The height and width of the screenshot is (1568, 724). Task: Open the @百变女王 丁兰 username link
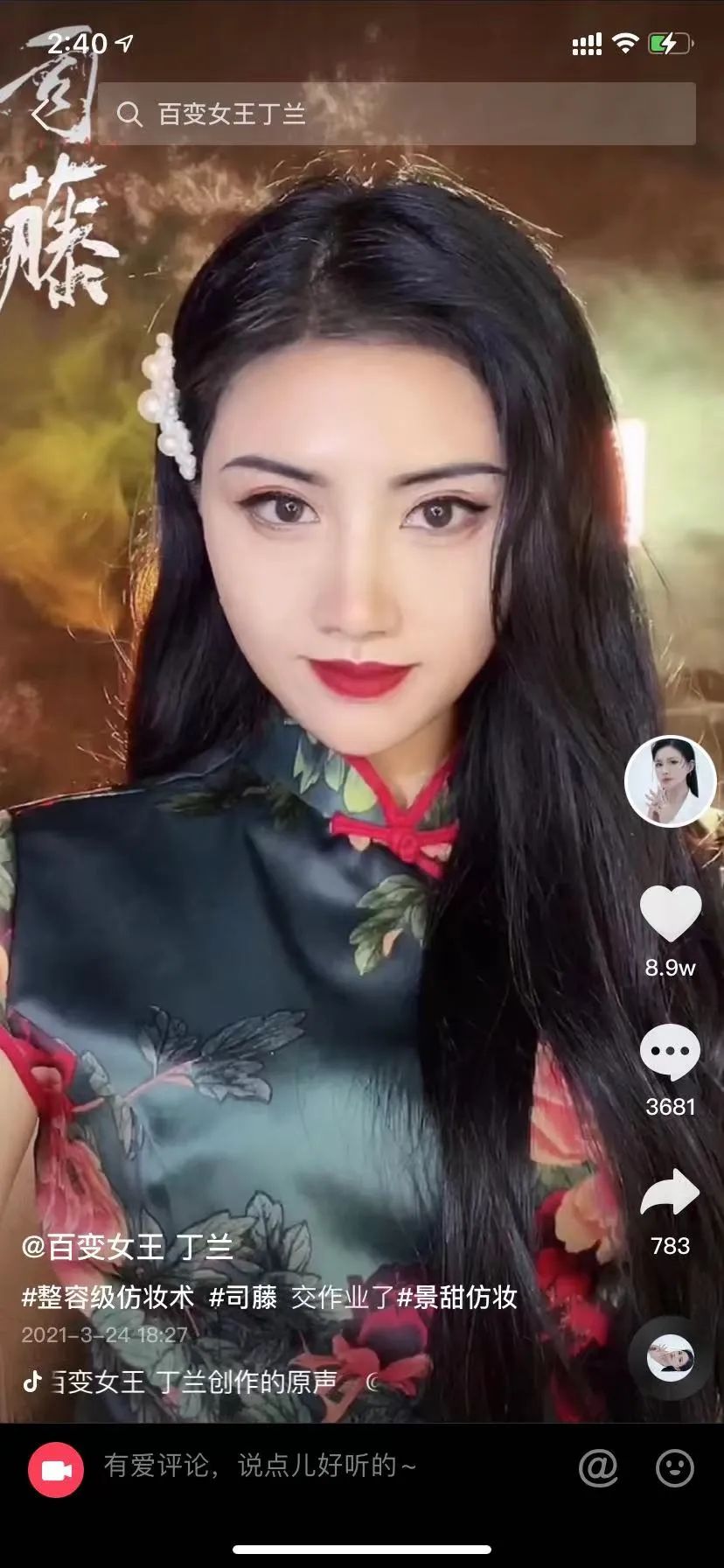tap(128, 1247)
